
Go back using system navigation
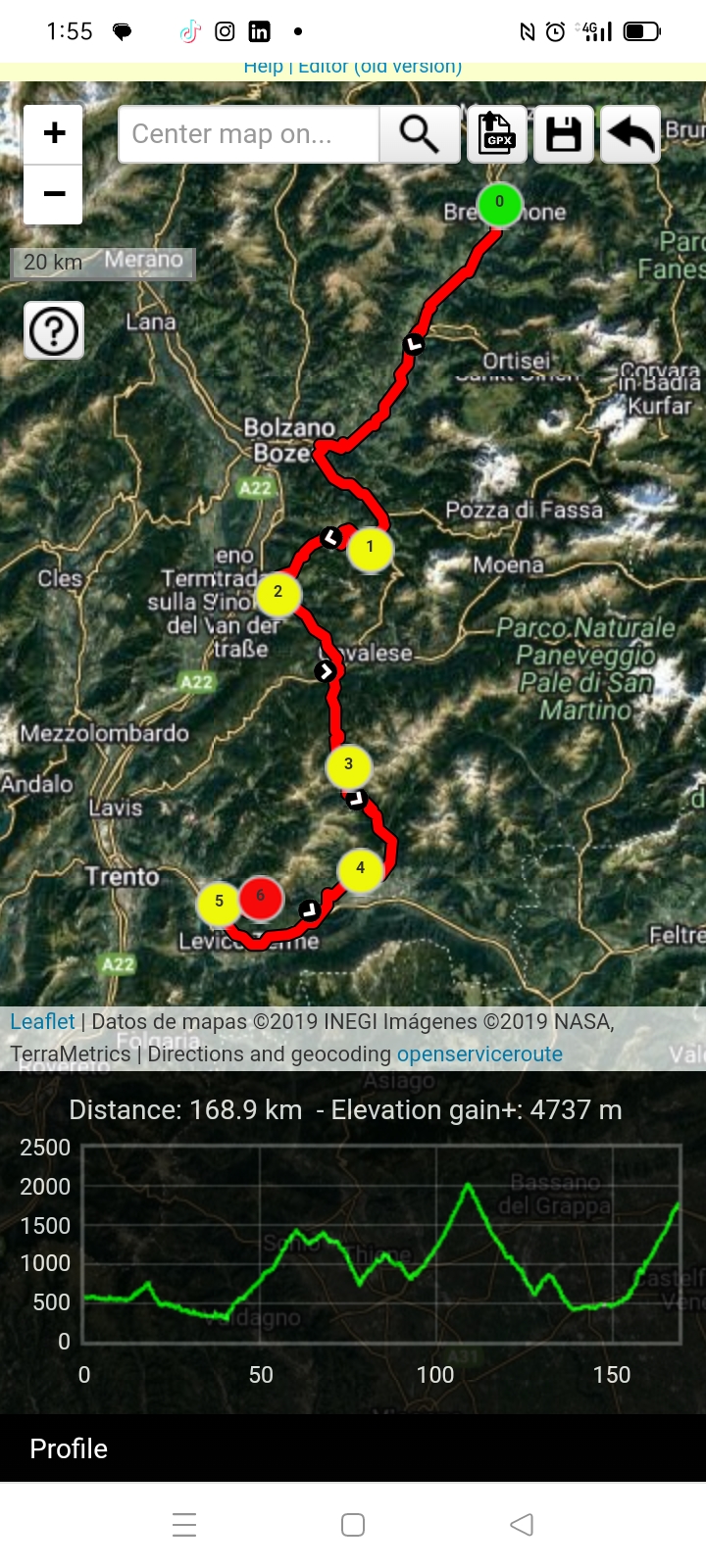pos(522,1525)
